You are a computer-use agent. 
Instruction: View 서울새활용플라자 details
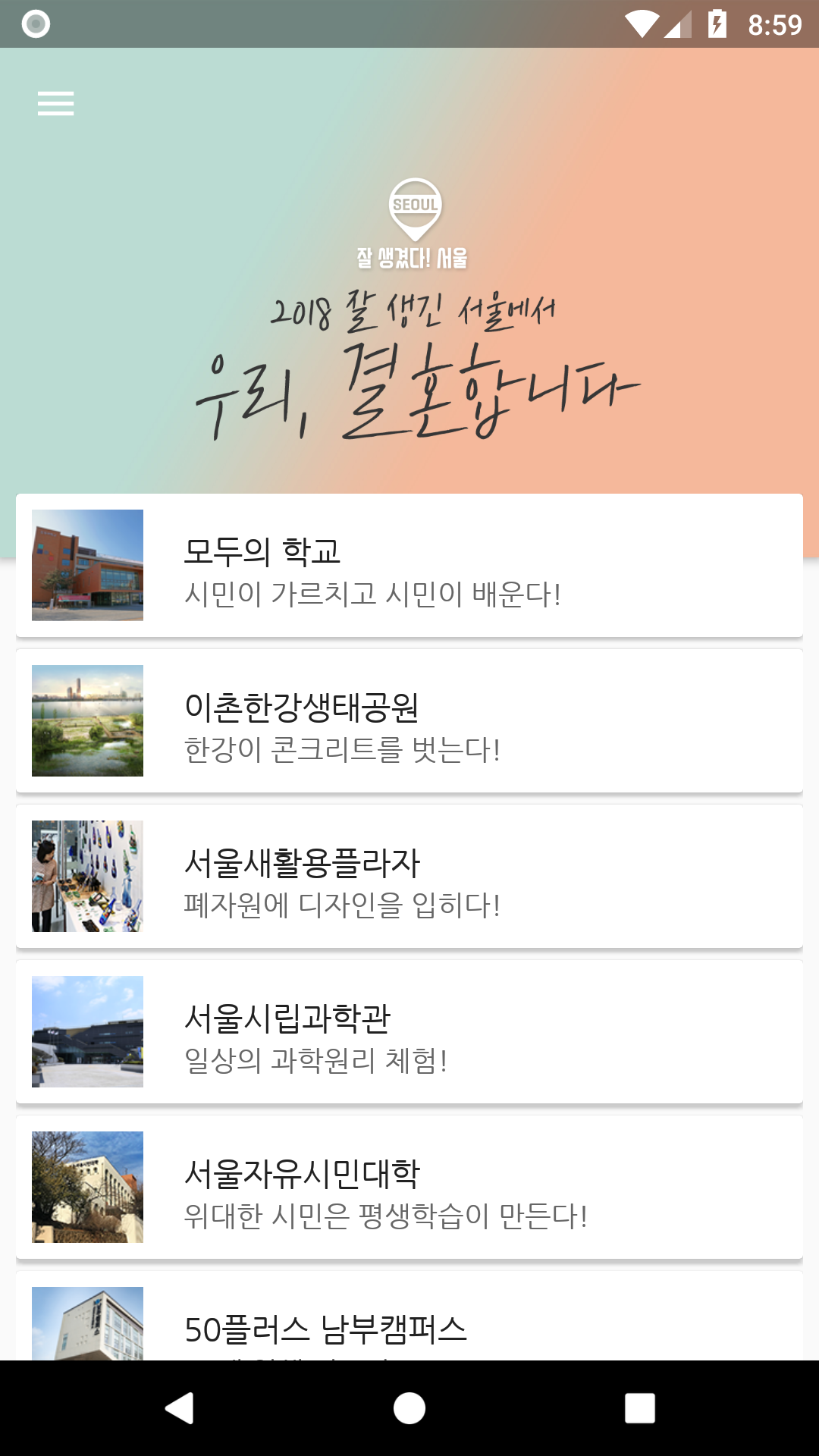409,877
